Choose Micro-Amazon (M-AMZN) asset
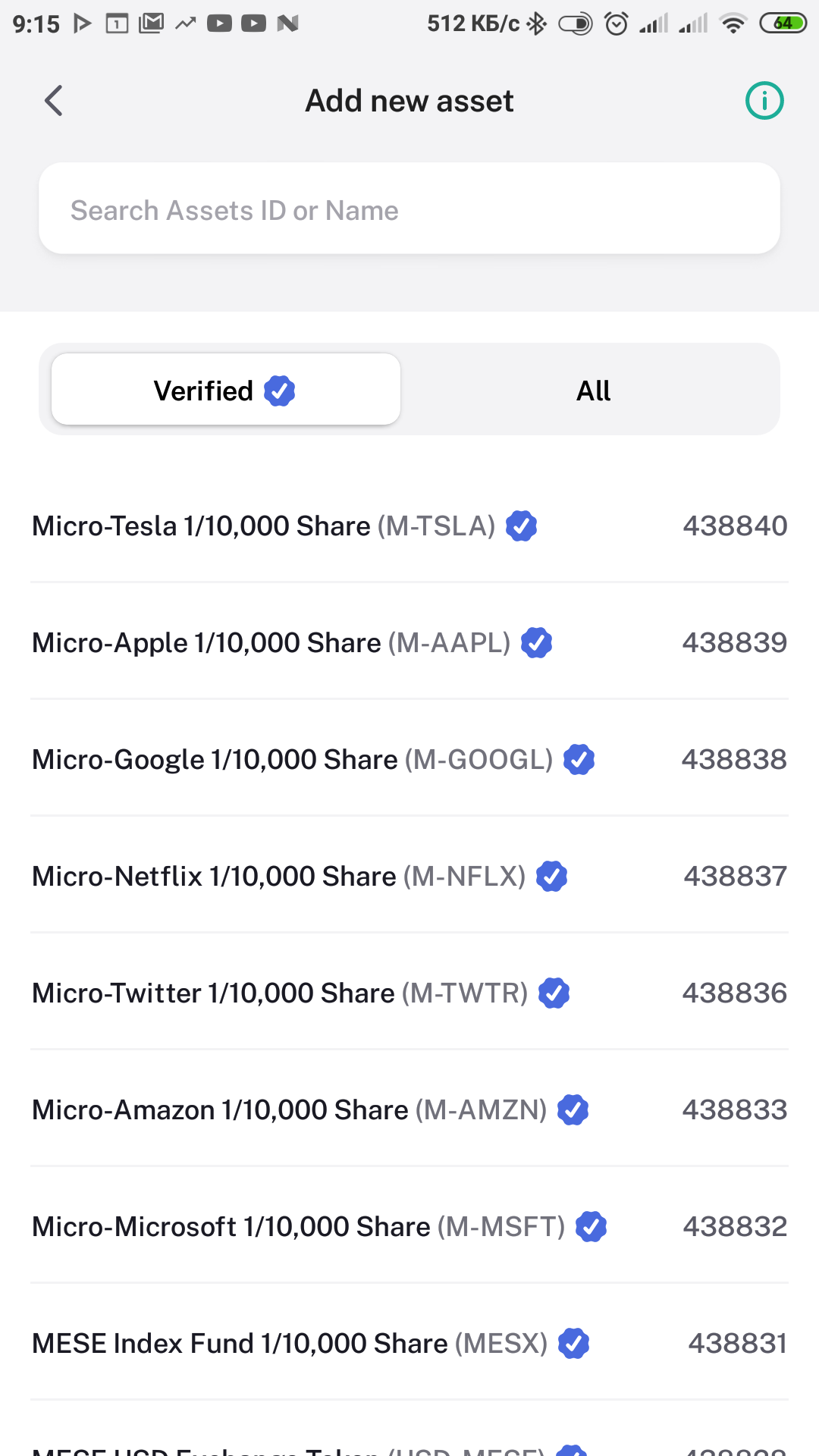 pyautogui.click(x=409, y=1109)
